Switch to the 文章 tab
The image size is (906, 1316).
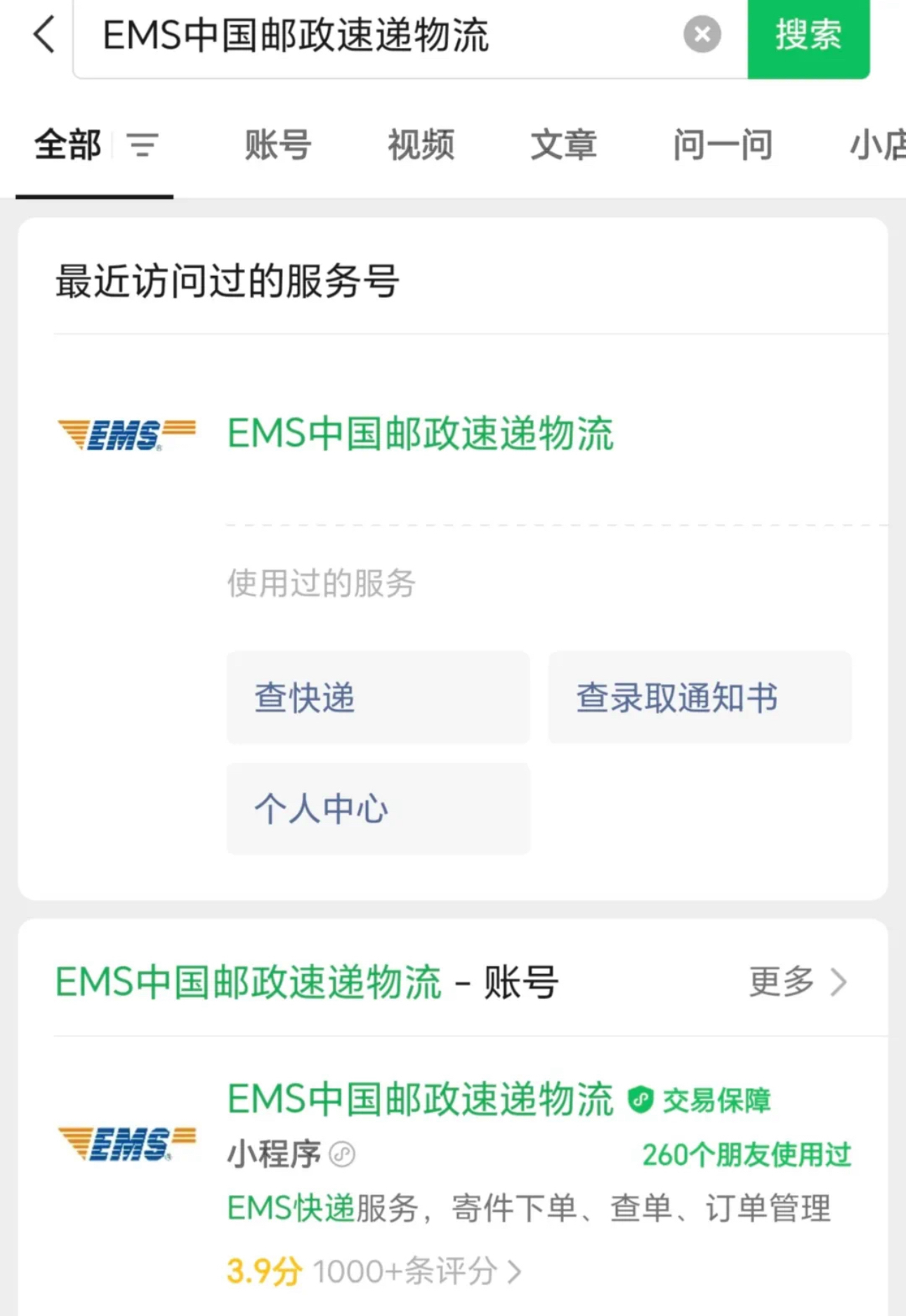pos(563,145)
